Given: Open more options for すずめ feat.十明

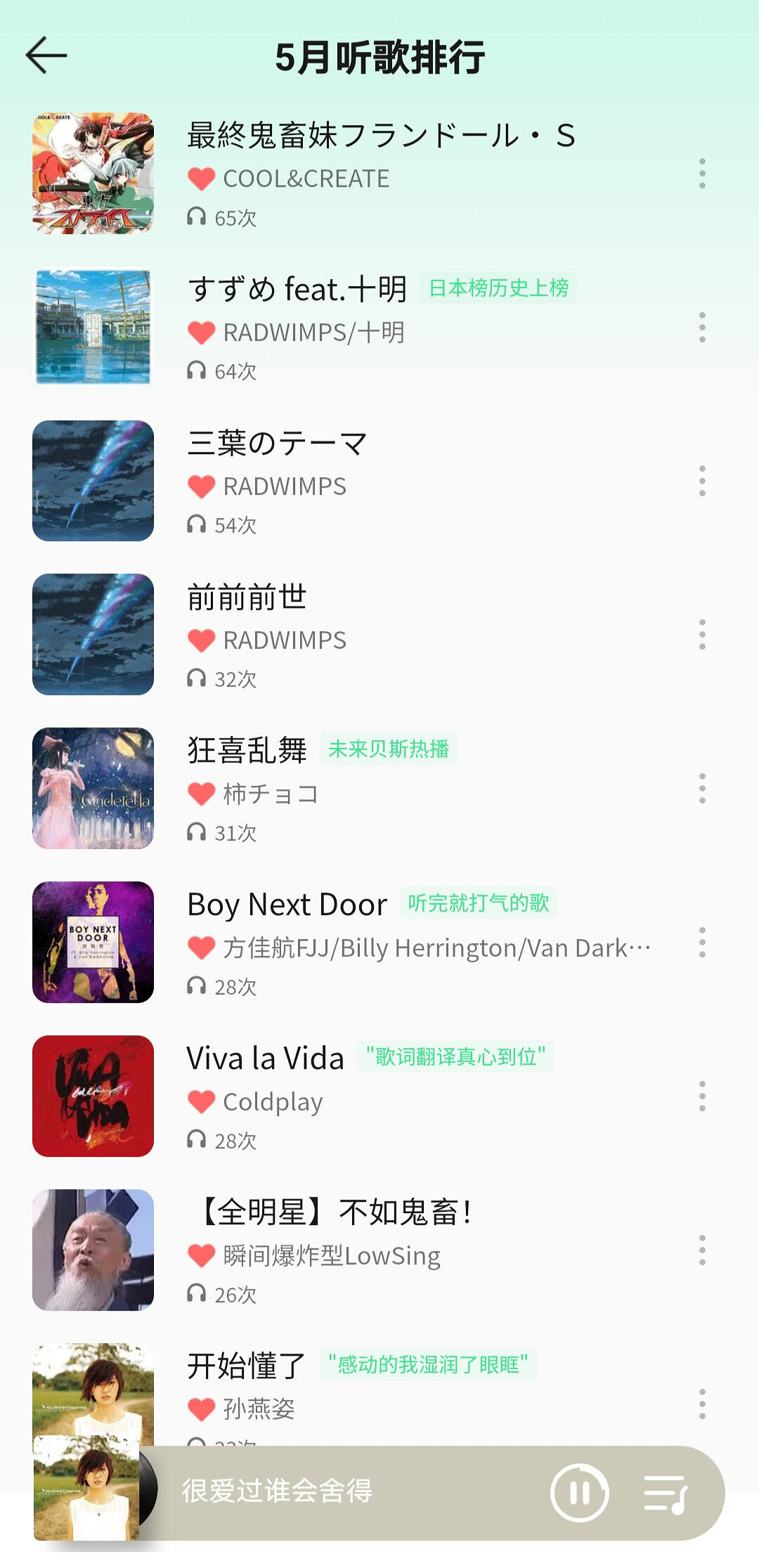Looking at the screenshot, I should (701, 328).
